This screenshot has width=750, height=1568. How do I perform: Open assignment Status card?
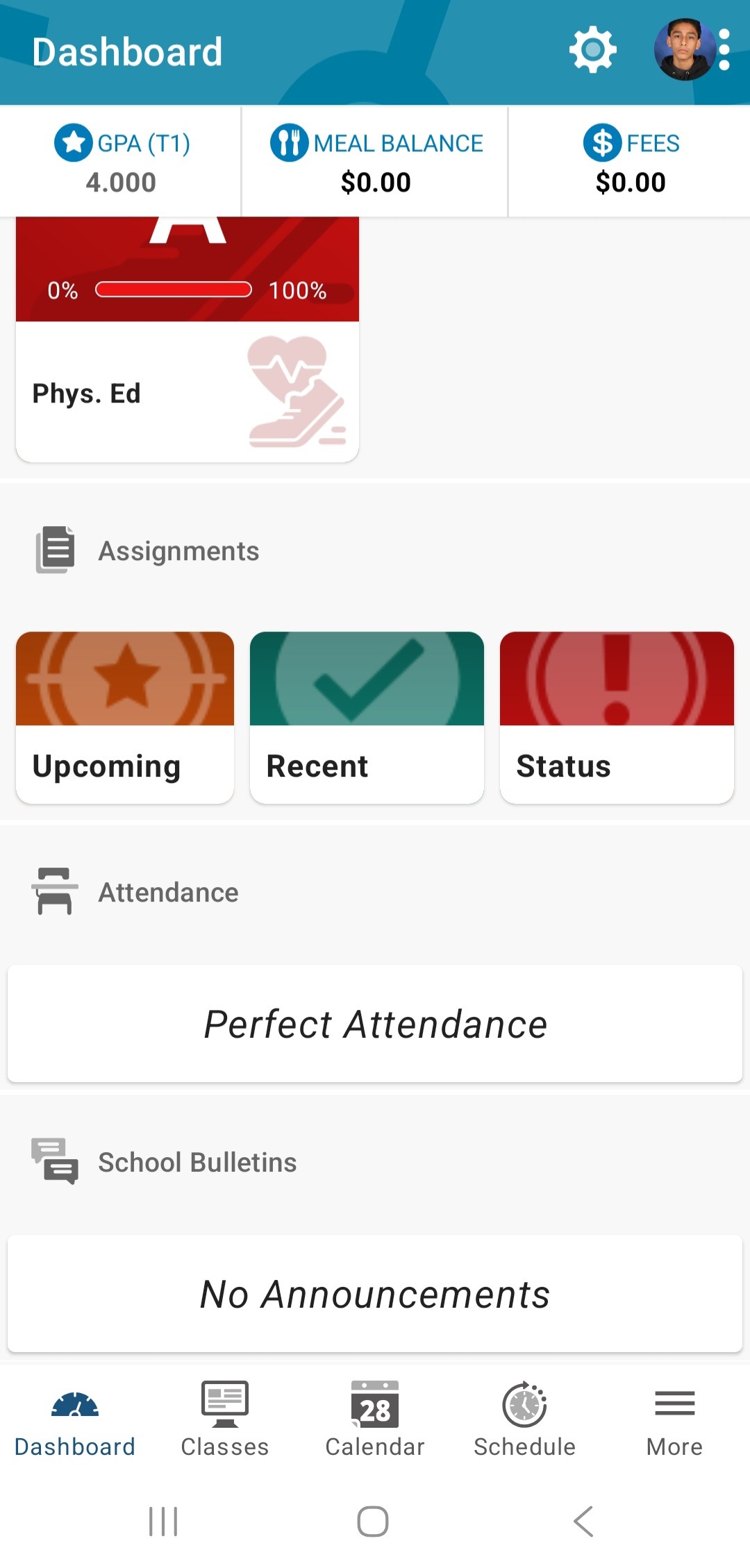tap(617, 717)
